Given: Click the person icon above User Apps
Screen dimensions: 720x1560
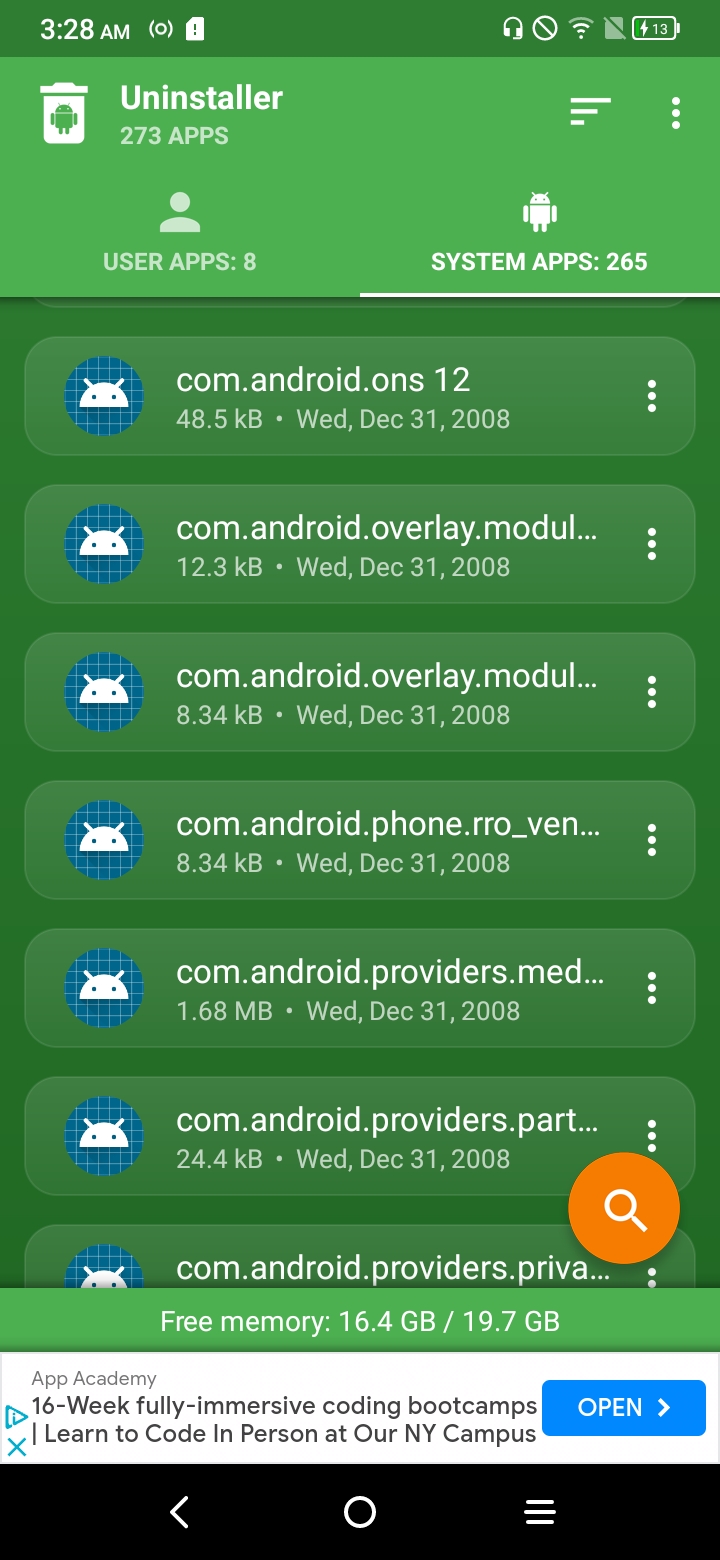Looking at the screenshot, I should (x=179, y=211).
